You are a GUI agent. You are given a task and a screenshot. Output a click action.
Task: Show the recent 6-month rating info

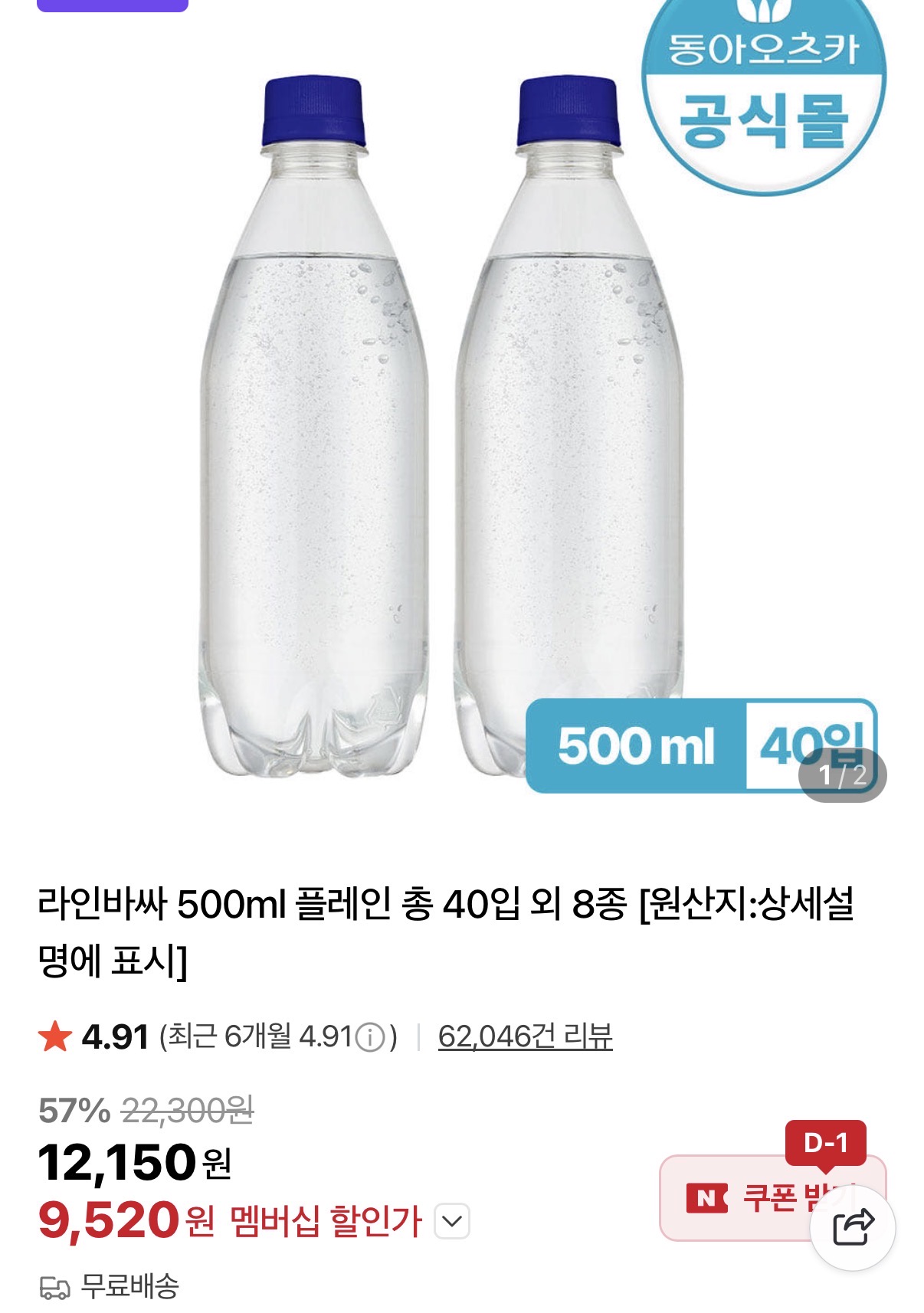371,1038
